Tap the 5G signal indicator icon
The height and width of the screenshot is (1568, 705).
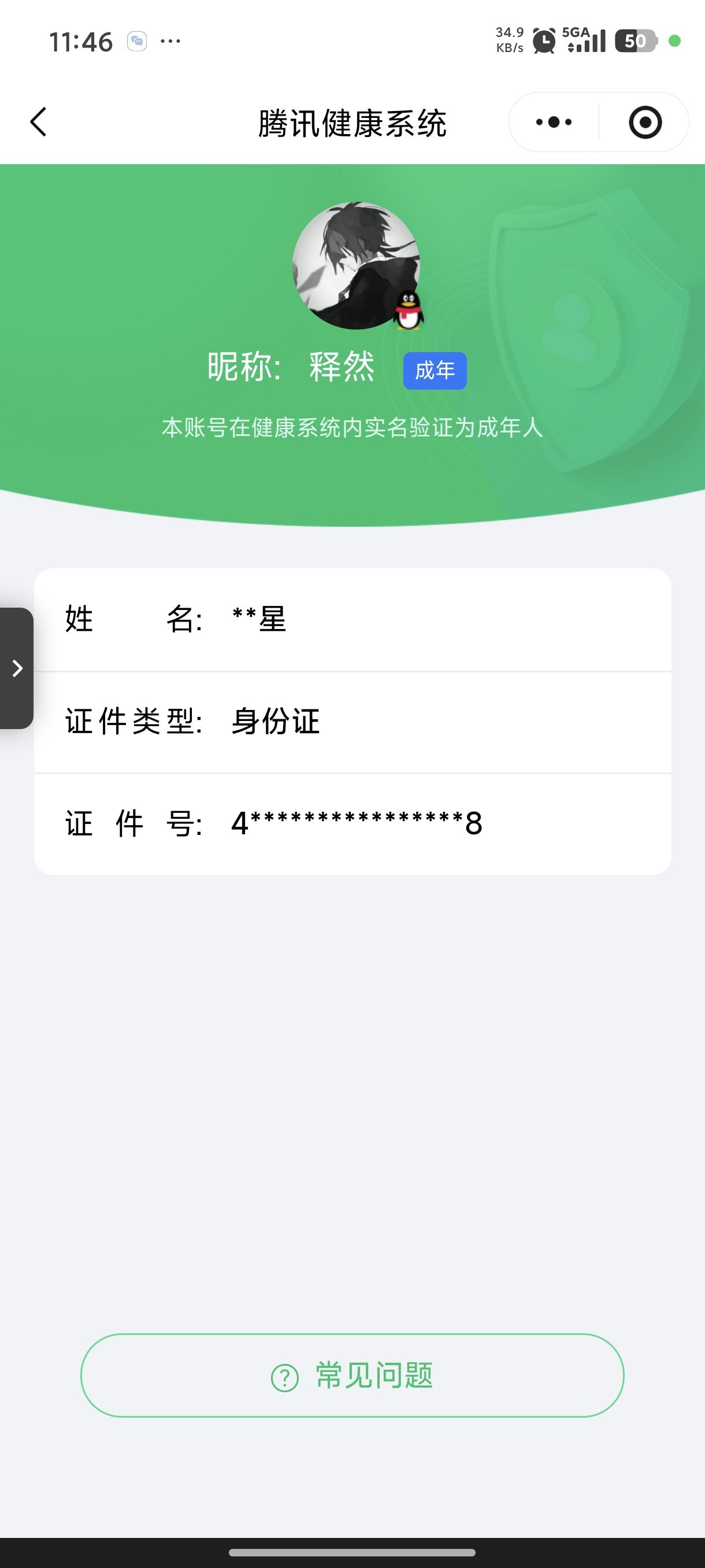[585, 40]
